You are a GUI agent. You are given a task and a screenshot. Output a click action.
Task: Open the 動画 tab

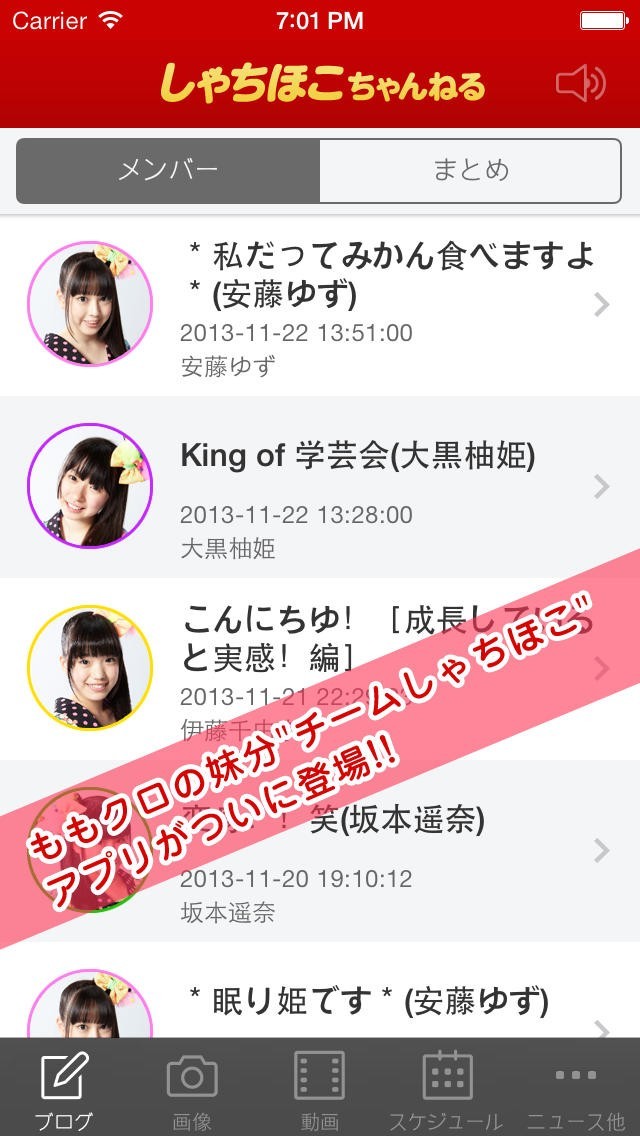point(320,1088)
